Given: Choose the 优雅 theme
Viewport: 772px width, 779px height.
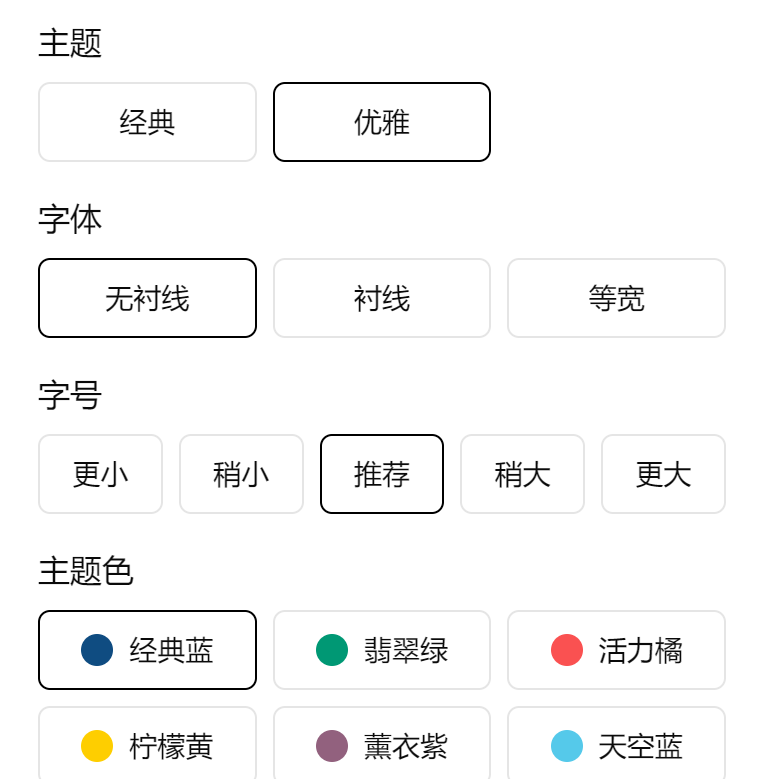Looking at the screenshot, I should pyautogui.click(x=381, y=122).
